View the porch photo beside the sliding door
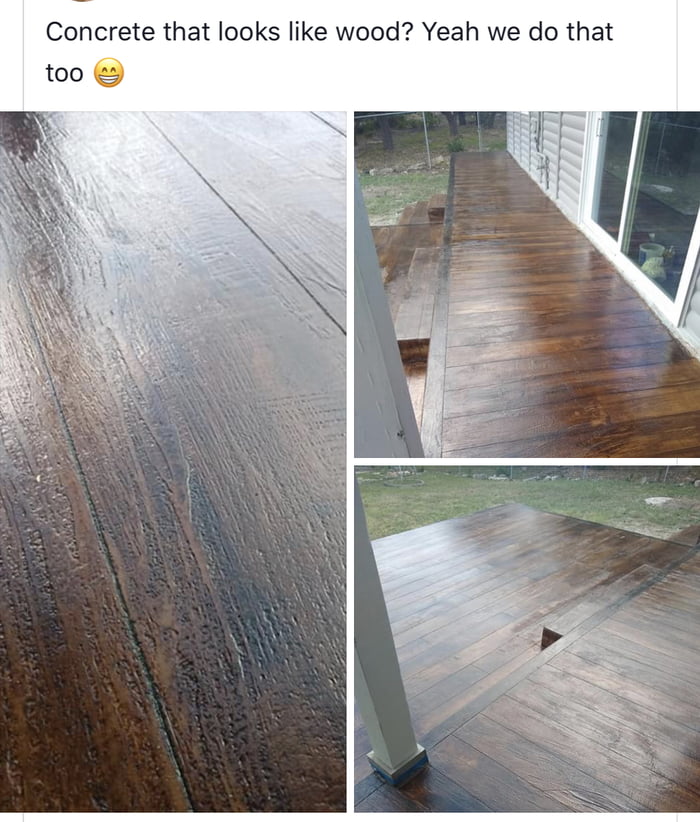This screenshot has width=700, height=822. tap(527, 284)
